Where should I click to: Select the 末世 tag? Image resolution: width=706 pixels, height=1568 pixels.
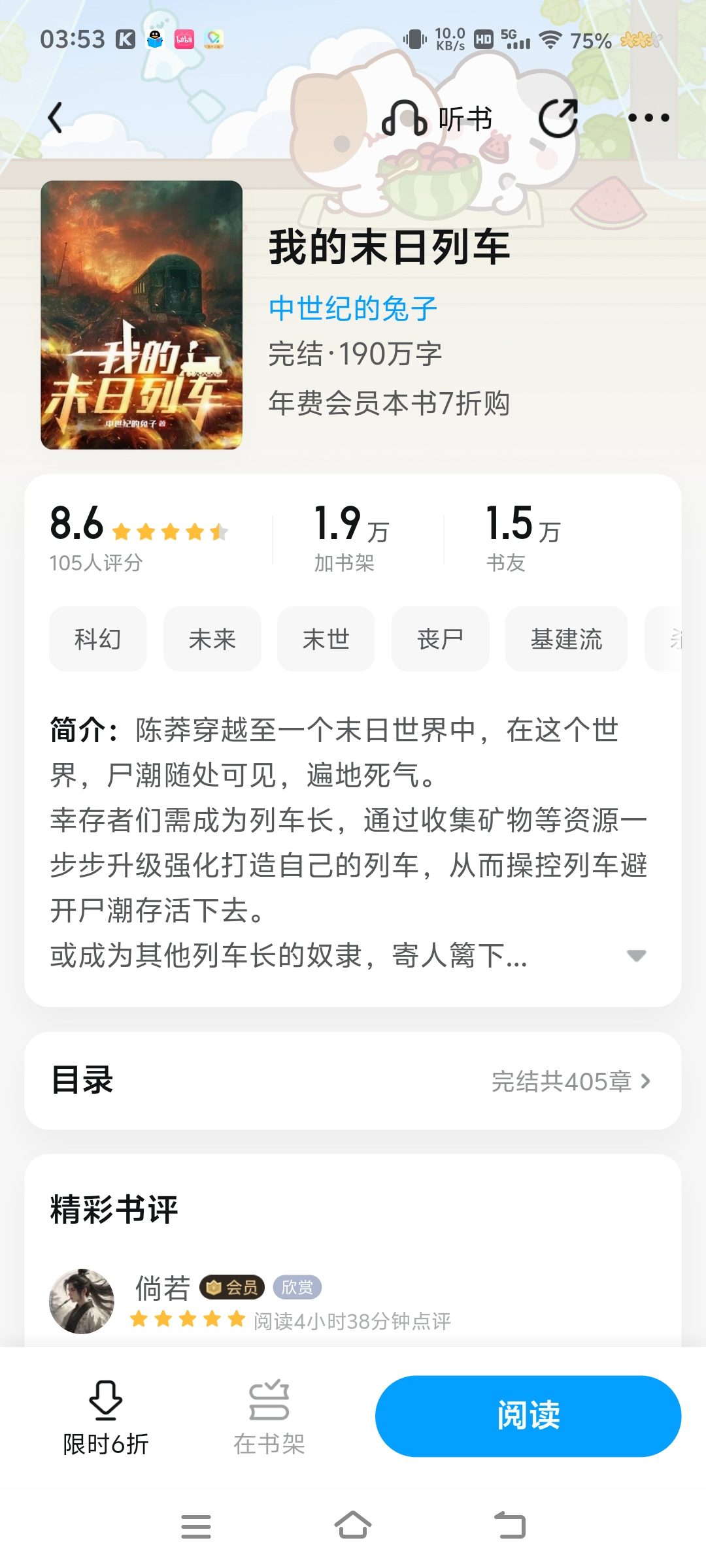coord(326,639)
